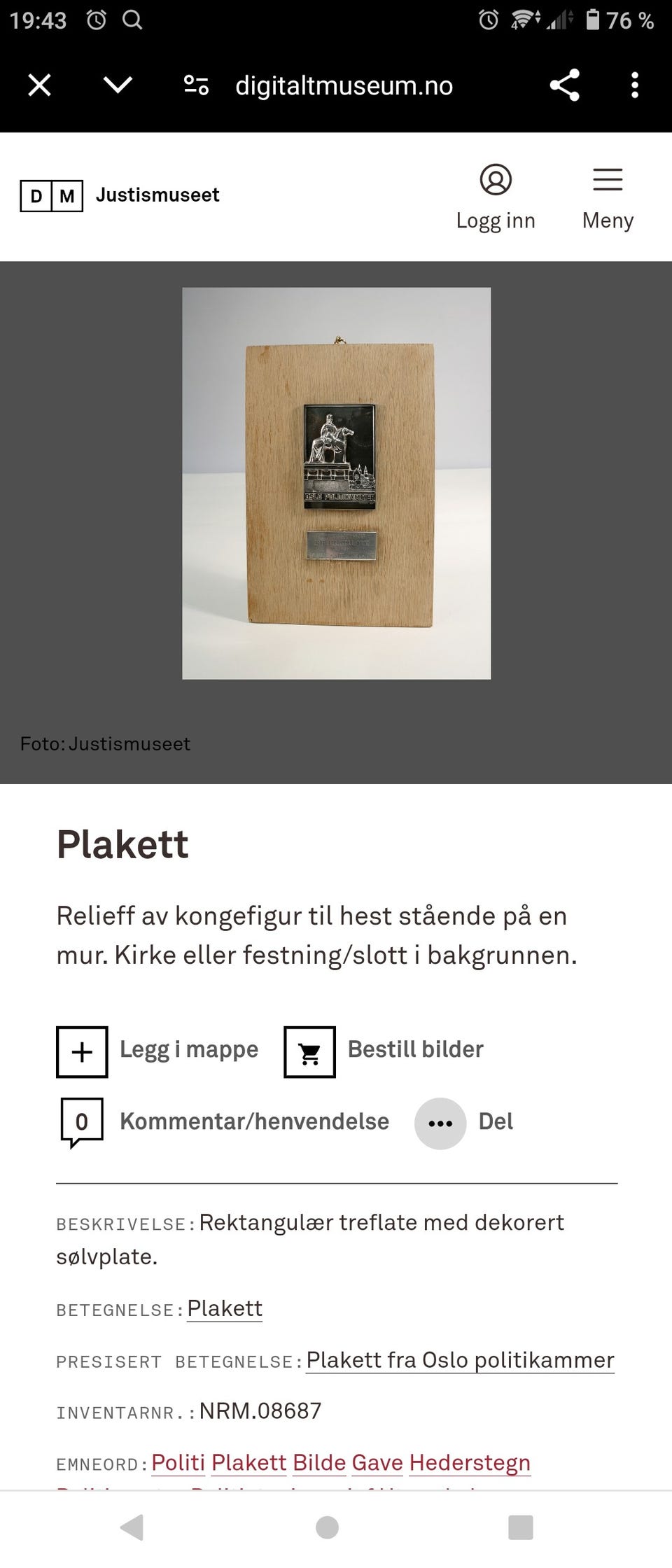Open the Meny navigation drawer
Image resolution: width=672 pixels, height=1568 pixels.
coord(607,196)
